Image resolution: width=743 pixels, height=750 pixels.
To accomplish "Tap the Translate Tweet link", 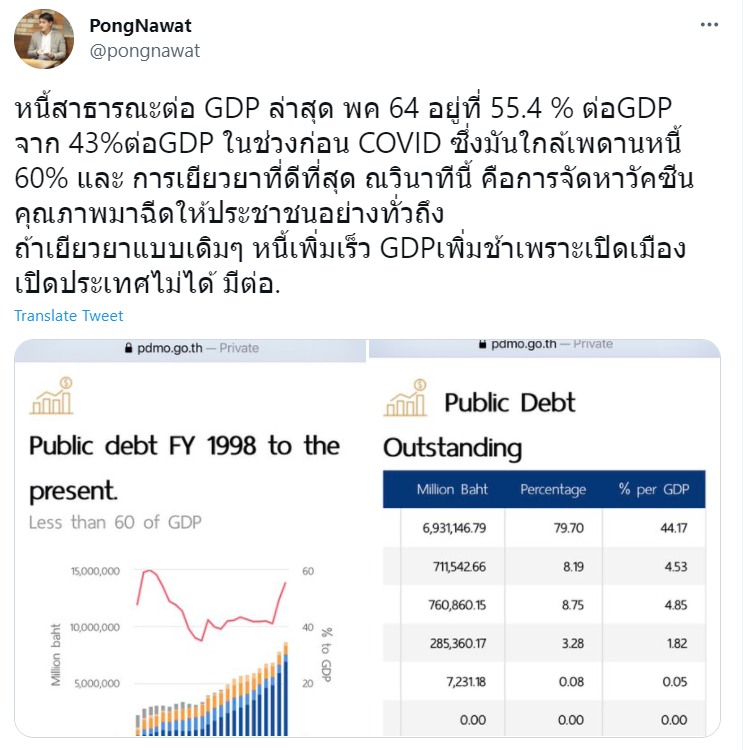I will pos(69,316).
